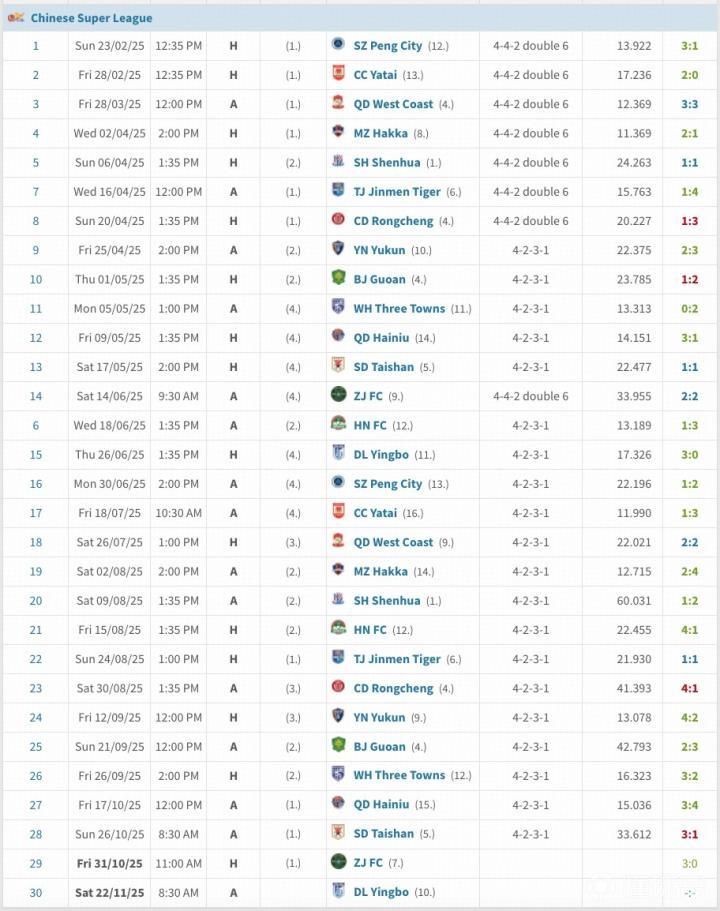View the 1:2 result from the 60.031-attendance SH Shenhua match
This screenshot has height=911, width=720.
point(689,601)
